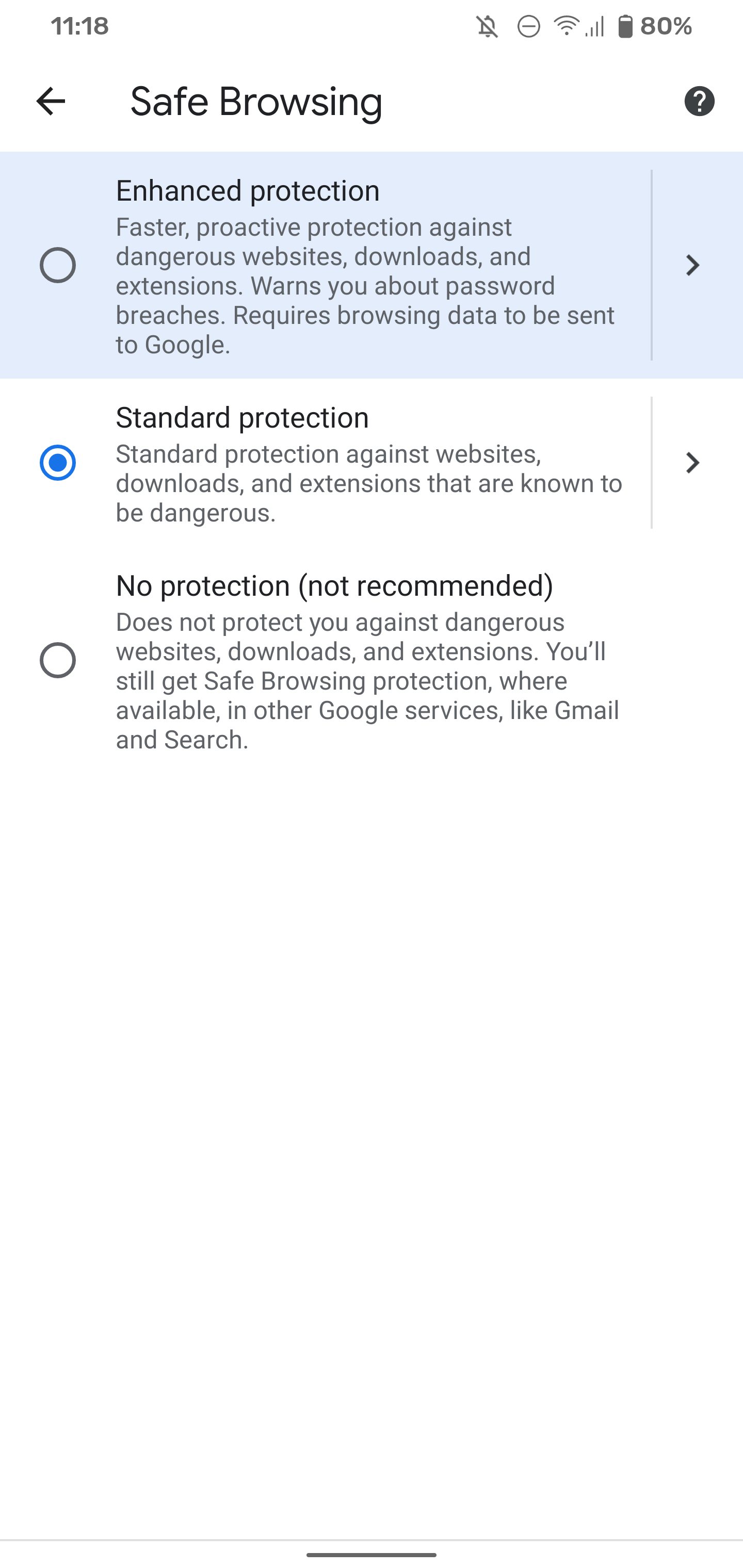Image resolution: width=743 pixels, height=1568 pixels.
Task: Tap the Enhanced protection description text
Action: click(365, 286)
